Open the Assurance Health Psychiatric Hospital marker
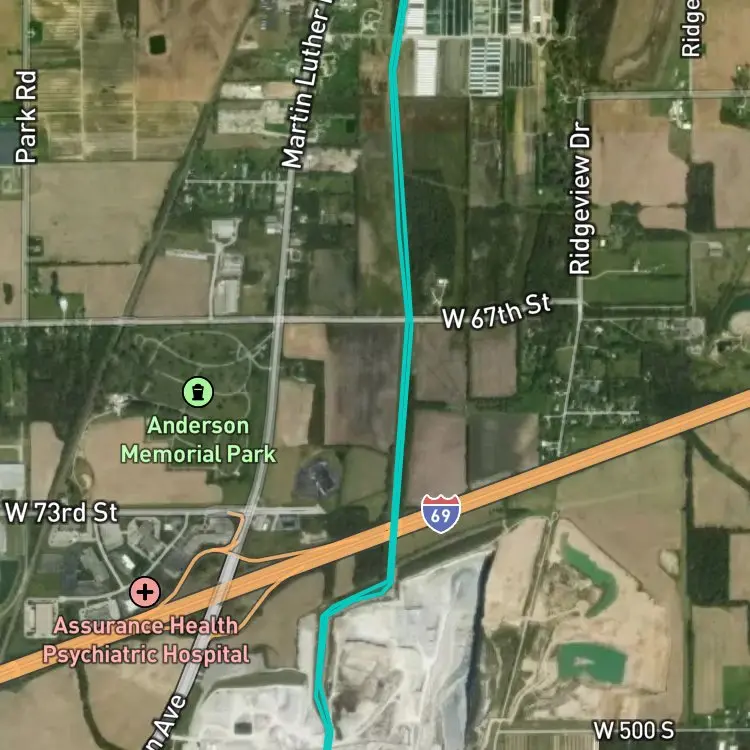The width and height of the screenshot is (750, 750). (145, 592)
